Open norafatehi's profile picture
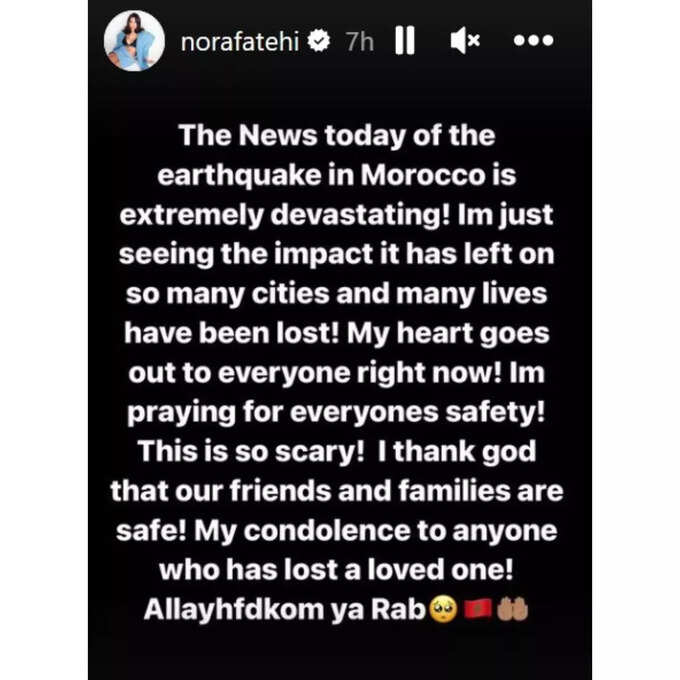The image size is (680, 680). pyautogui.click(x=134, y=41)
